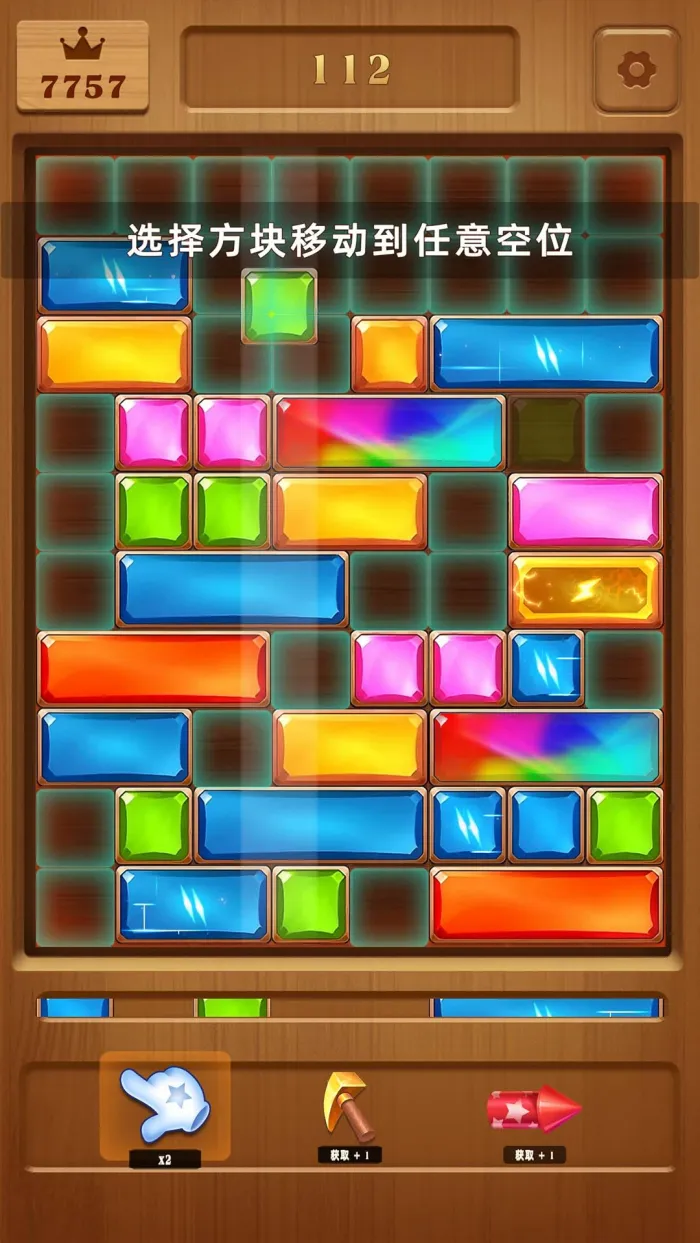The height and width of the screenshot is (1243, 700).
Task: Select the glove move power-up x2
Action: coord(164,1106)
